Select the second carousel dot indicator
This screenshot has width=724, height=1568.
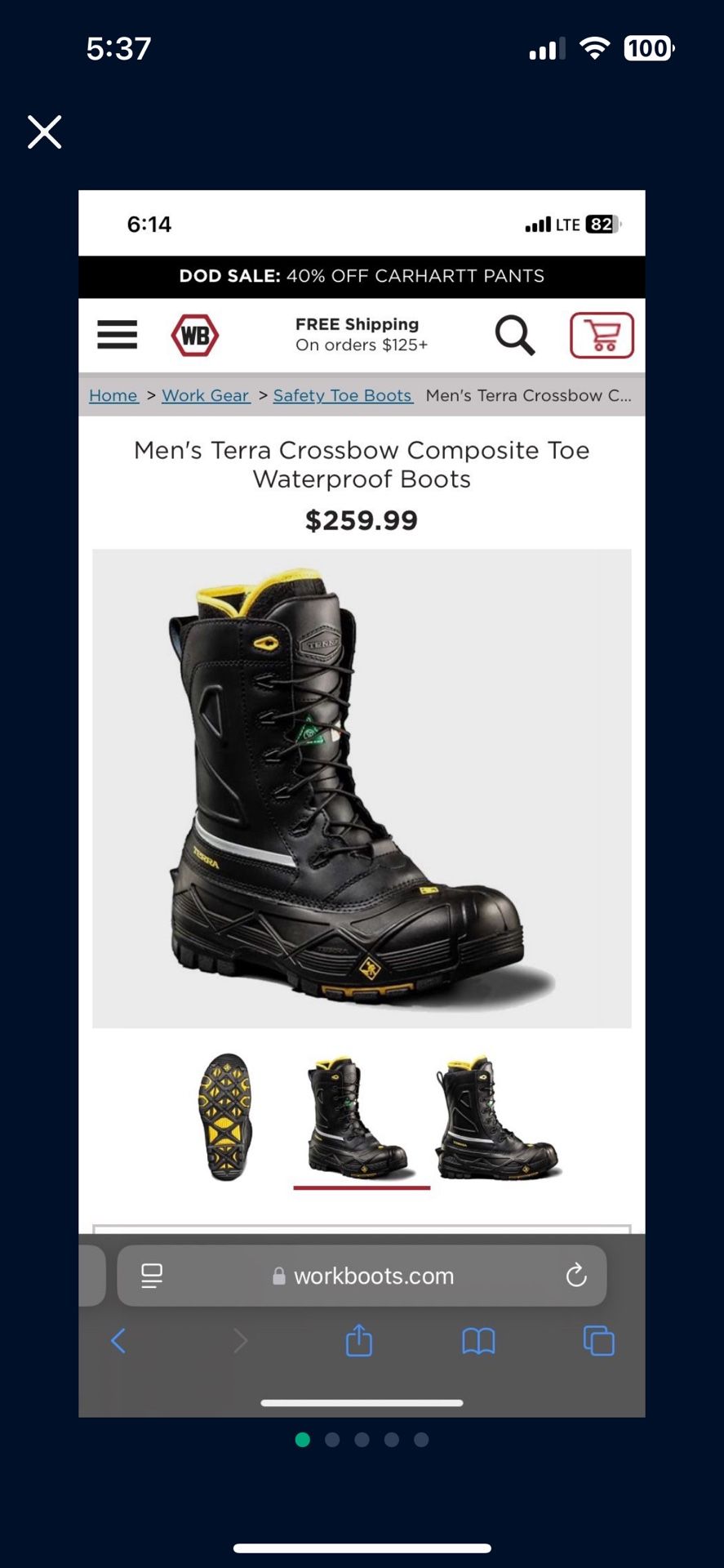[332, 1440]
